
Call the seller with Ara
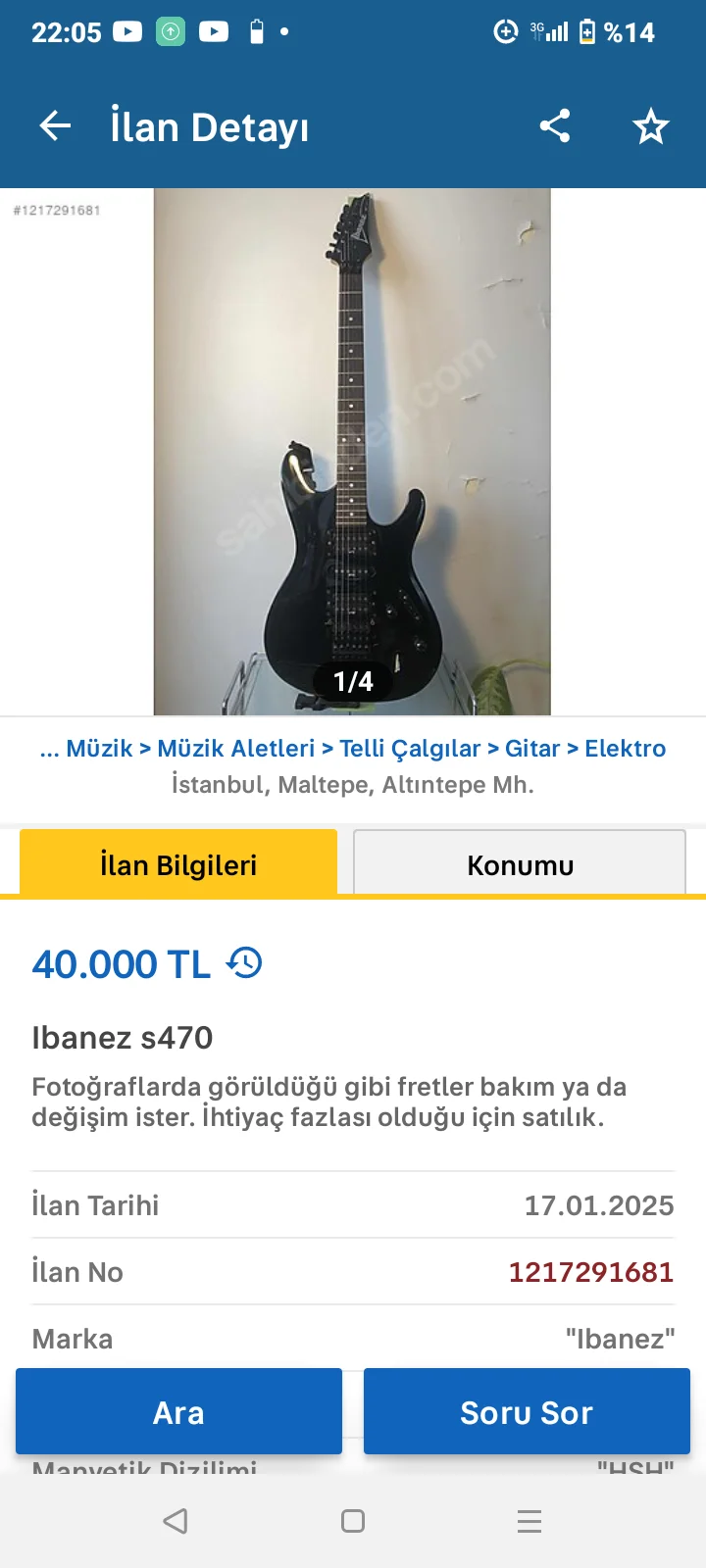pos(178,1412)
